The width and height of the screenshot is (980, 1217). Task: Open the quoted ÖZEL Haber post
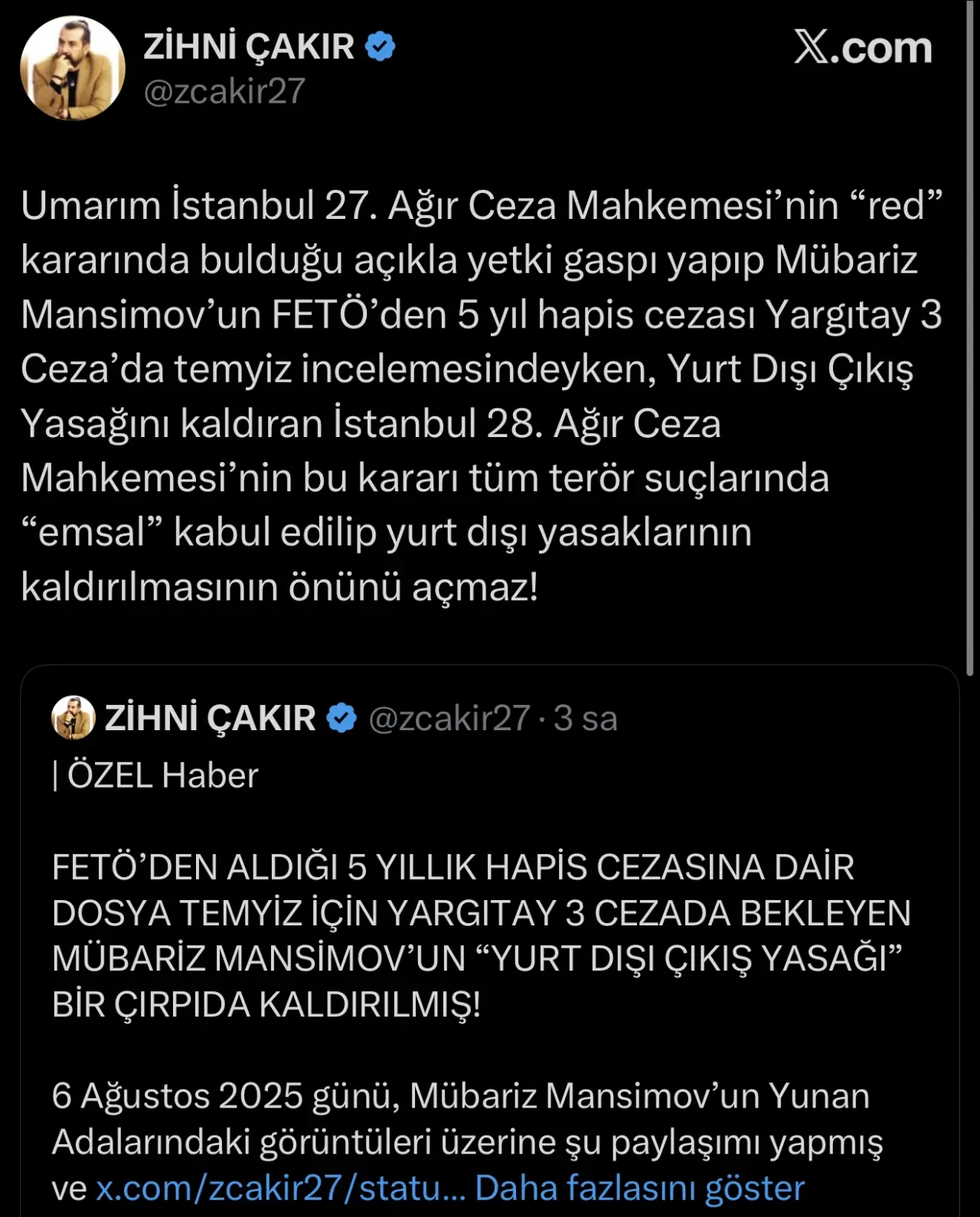pyautogui.click(x=490, y=934)
